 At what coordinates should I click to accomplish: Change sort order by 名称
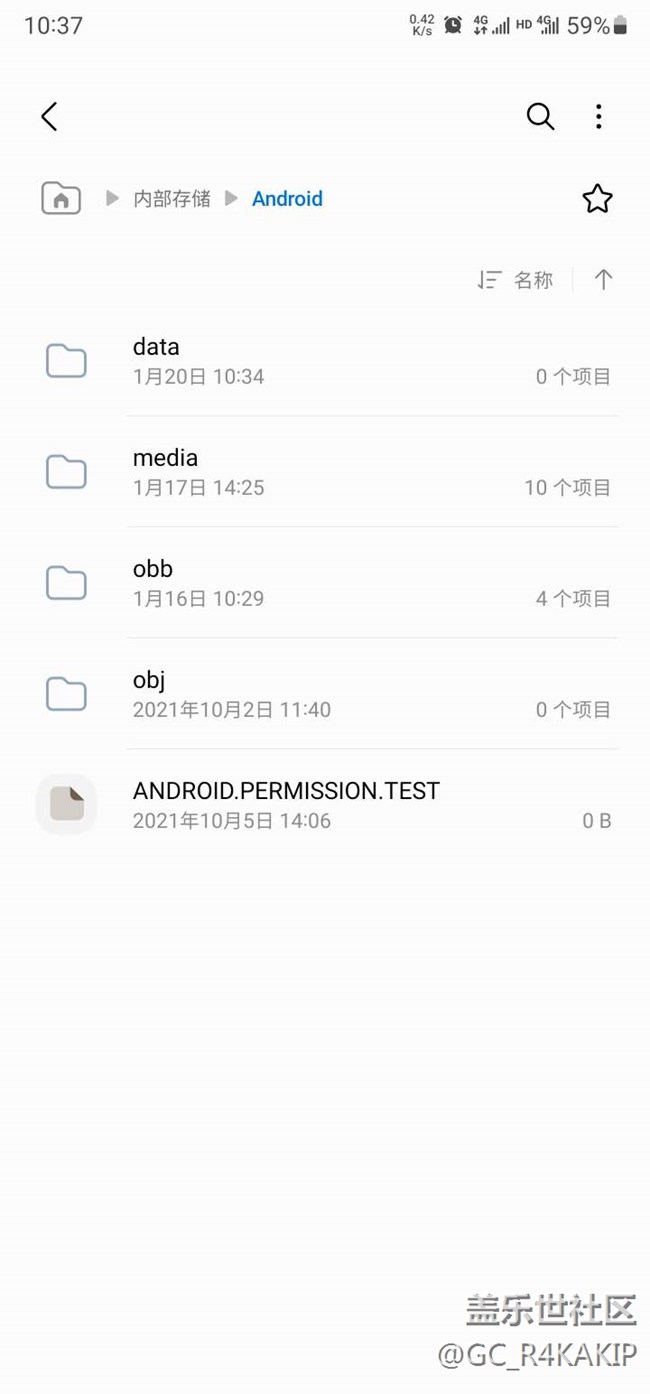tap(515, 280)
